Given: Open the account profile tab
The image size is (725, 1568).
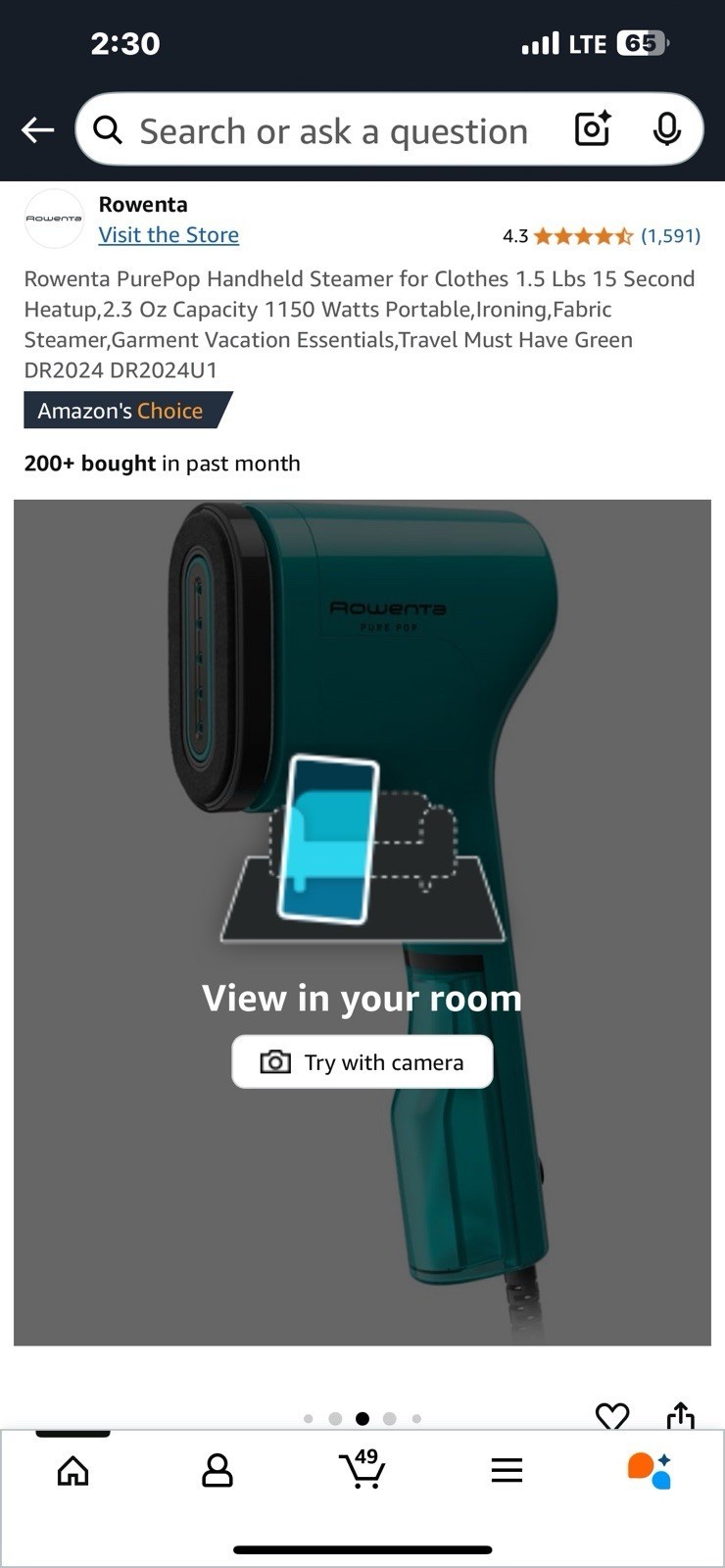Looking at the screenshot, I should click(217, 1470).
